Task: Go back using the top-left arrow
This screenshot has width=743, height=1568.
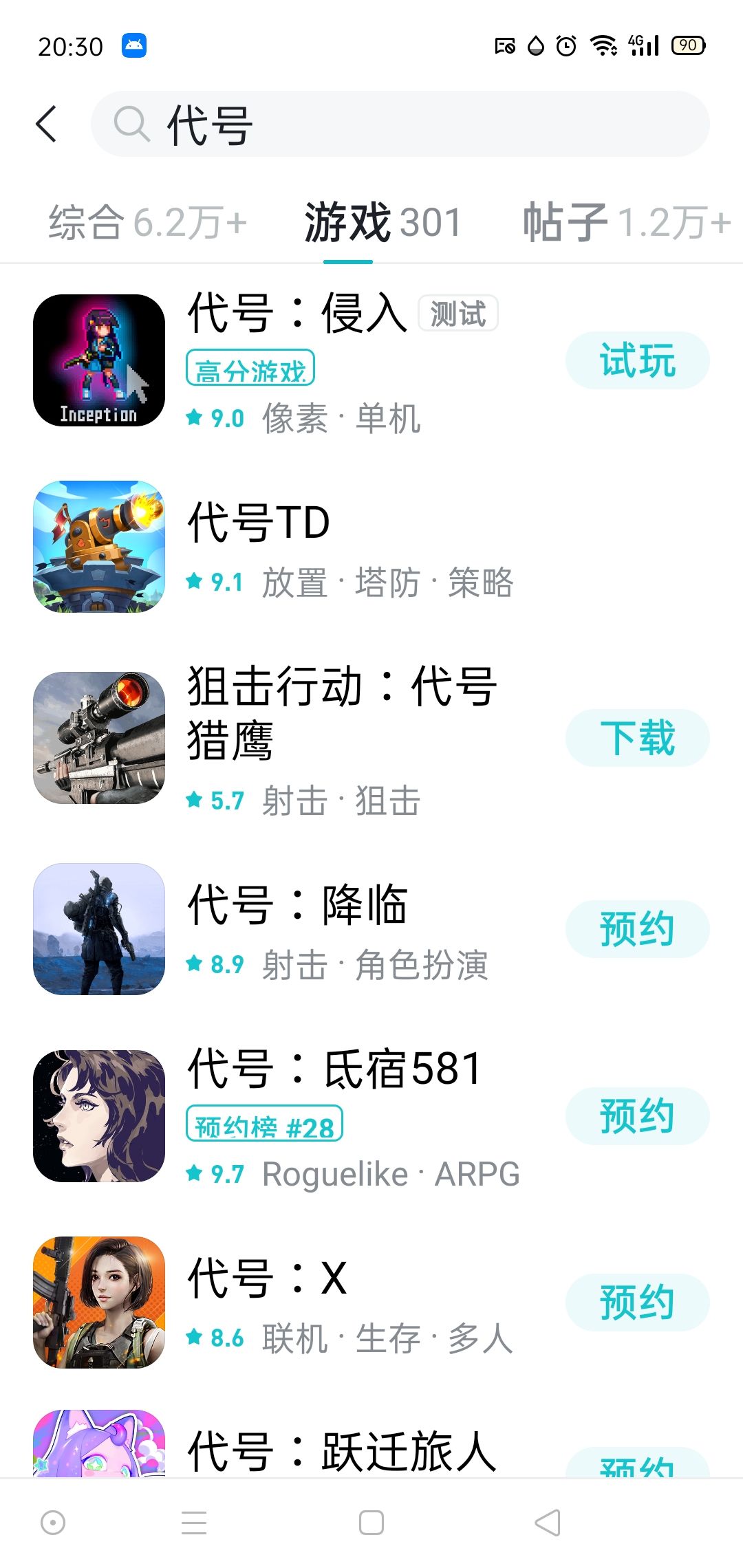Action: pyautogui.click(x=46, y=124)
